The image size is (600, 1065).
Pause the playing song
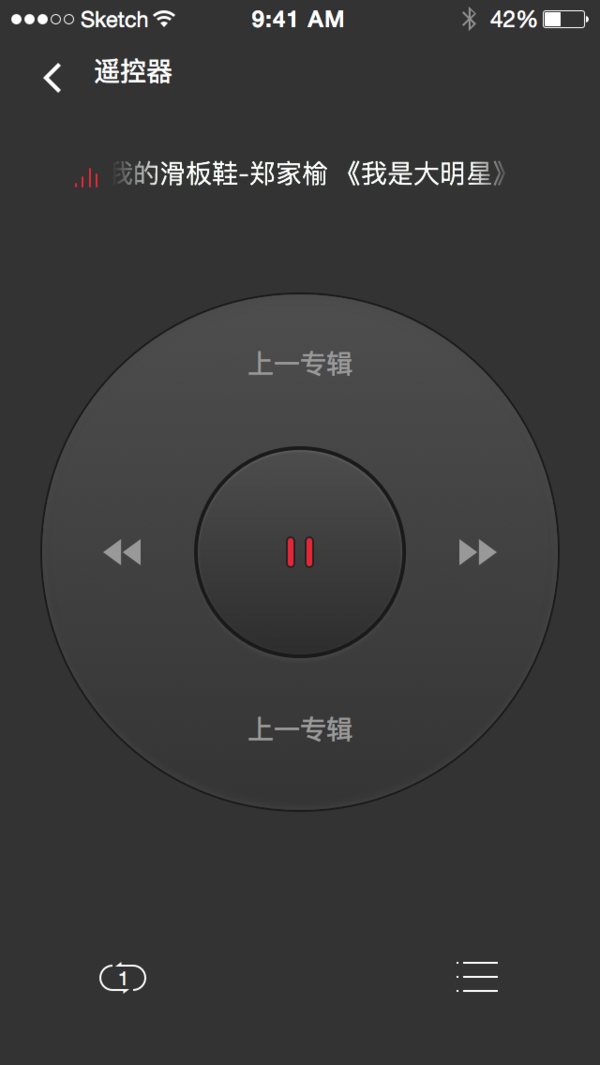(300, 552)
